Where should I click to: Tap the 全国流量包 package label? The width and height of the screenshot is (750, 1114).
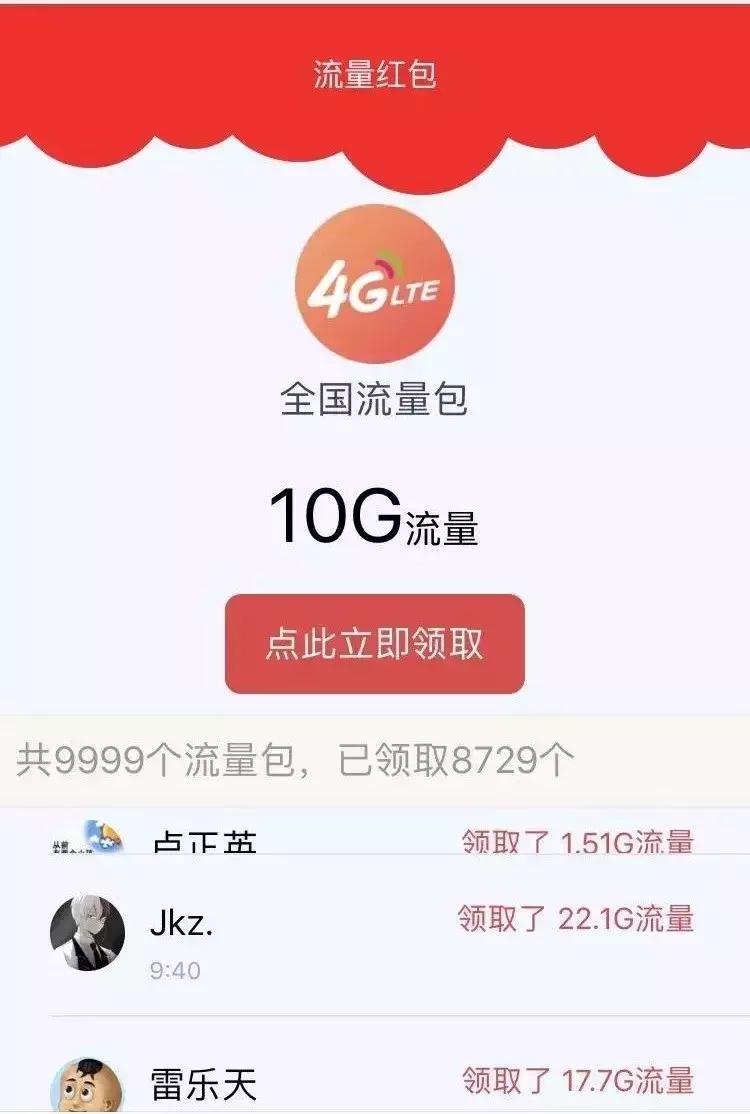pyautogui.click(x=373, y=398)
